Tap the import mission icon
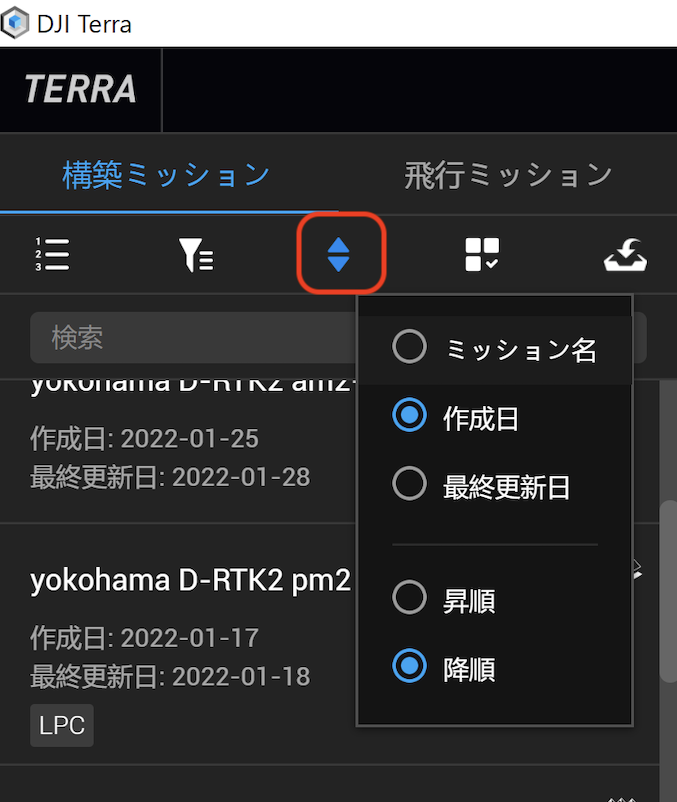 click(625, 255)
